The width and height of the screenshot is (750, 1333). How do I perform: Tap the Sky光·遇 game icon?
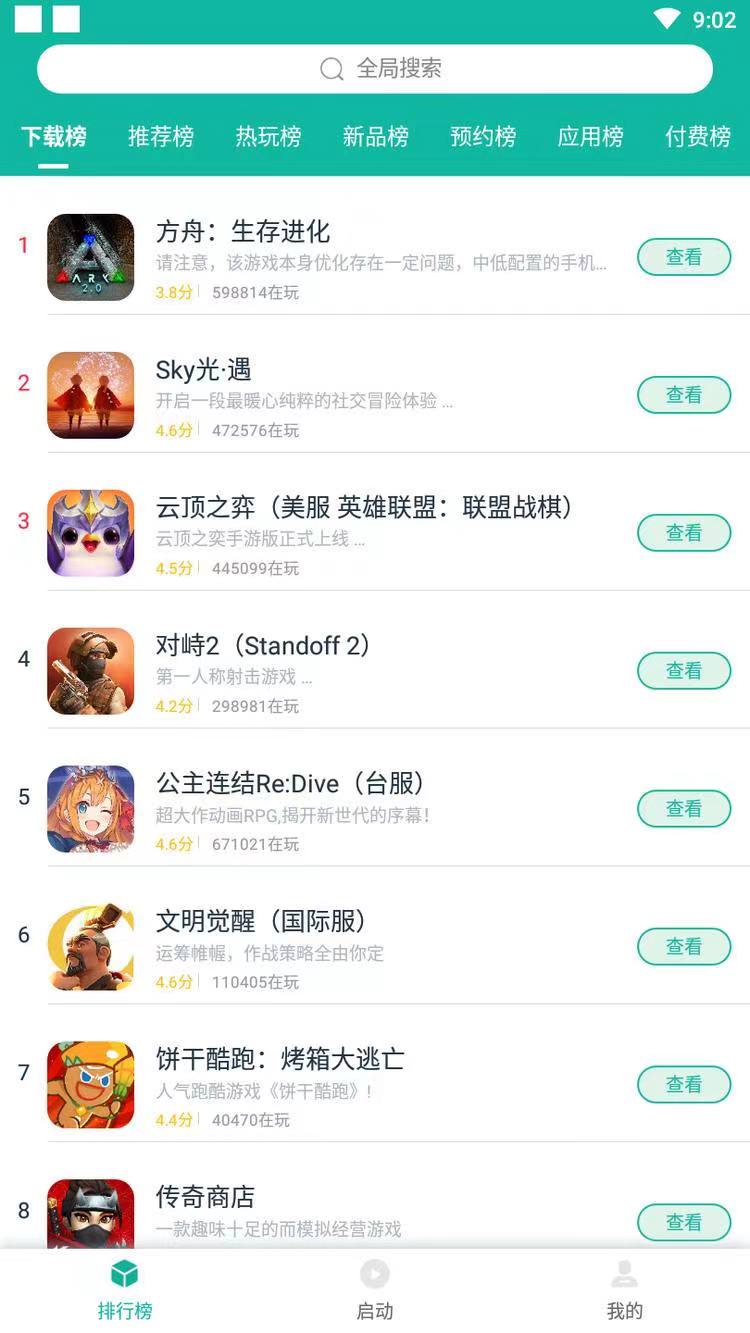[x=90, y=395]
